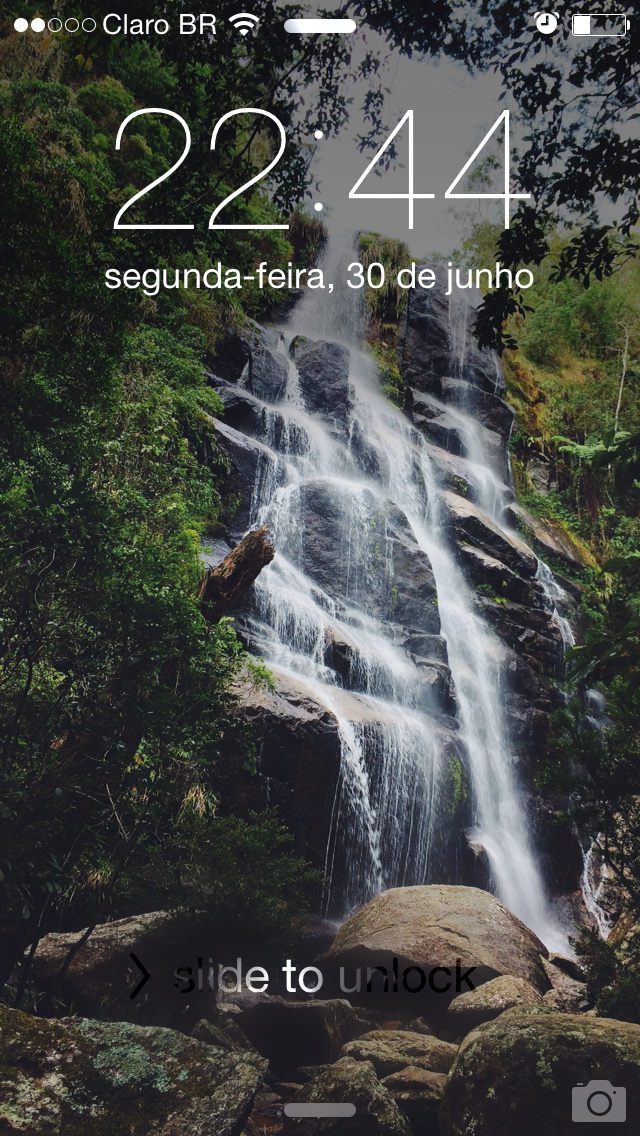This screenshot has width=640, height=1136.
Task: Tap the Control Center grabber handle
Action: [x=320, y=1110]
